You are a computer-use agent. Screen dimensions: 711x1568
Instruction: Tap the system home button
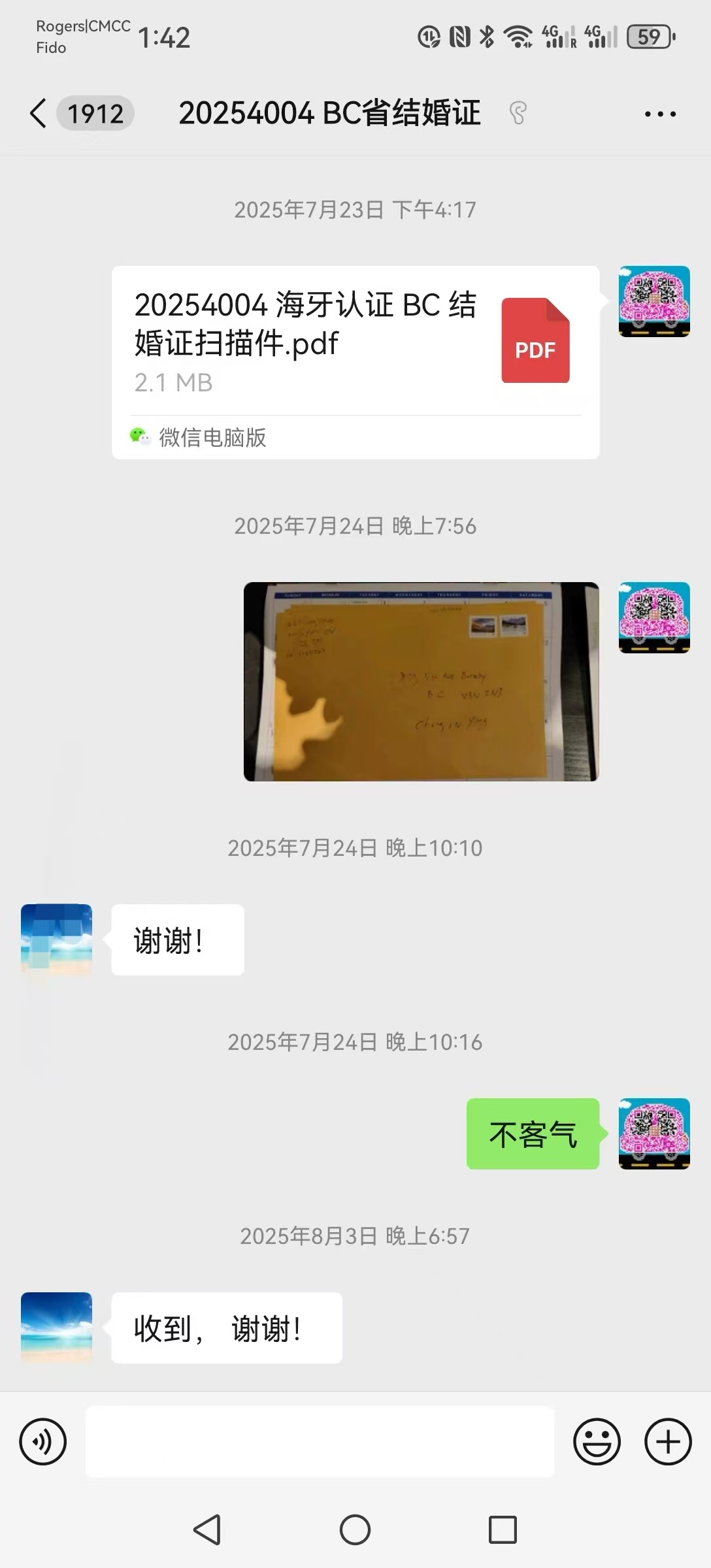[x=355, y=1529]
